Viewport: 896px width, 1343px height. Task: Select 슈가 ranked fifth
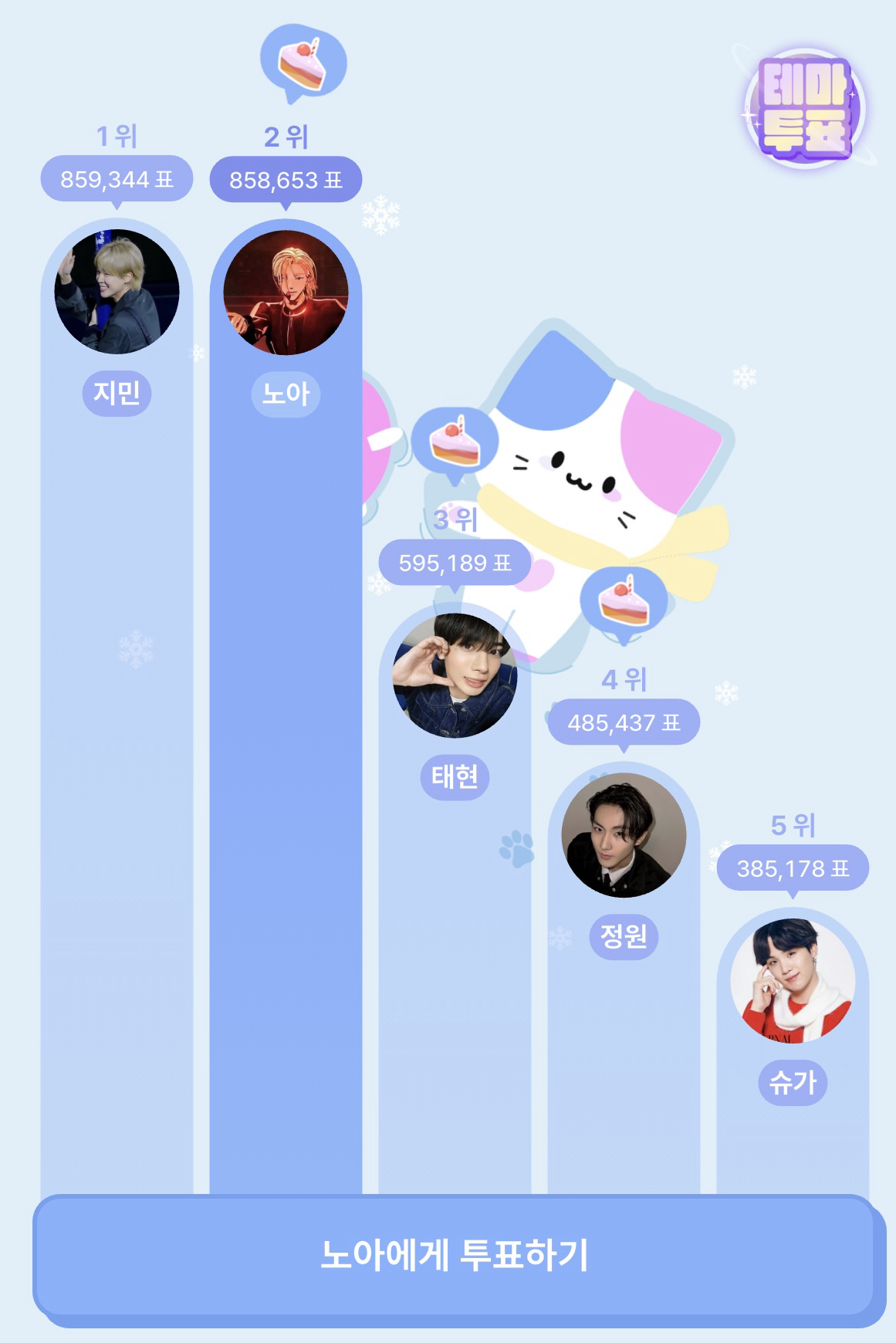[793, 981]
